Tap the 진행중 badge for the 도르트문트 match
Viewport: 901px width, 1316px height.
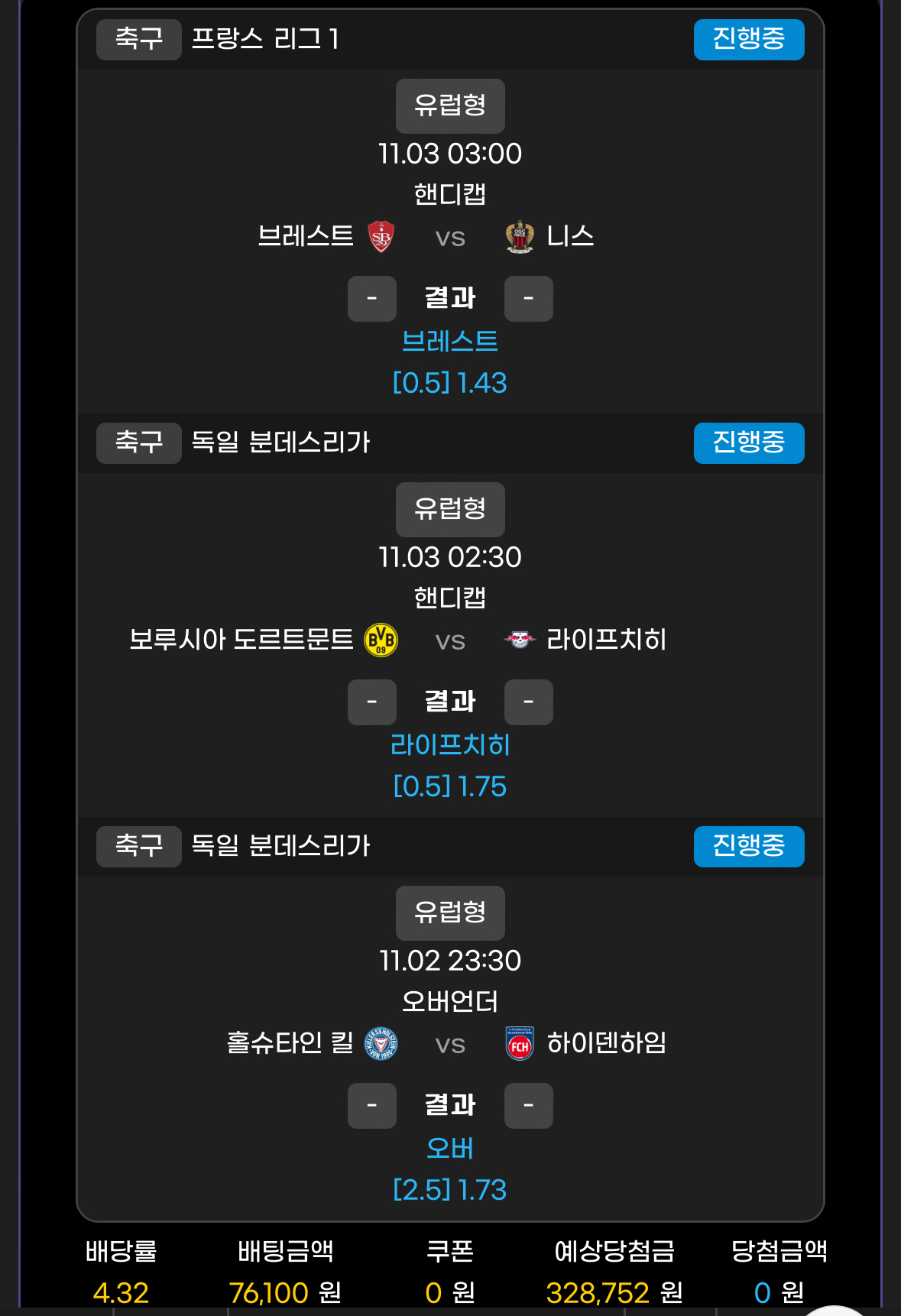coord(748,442)
